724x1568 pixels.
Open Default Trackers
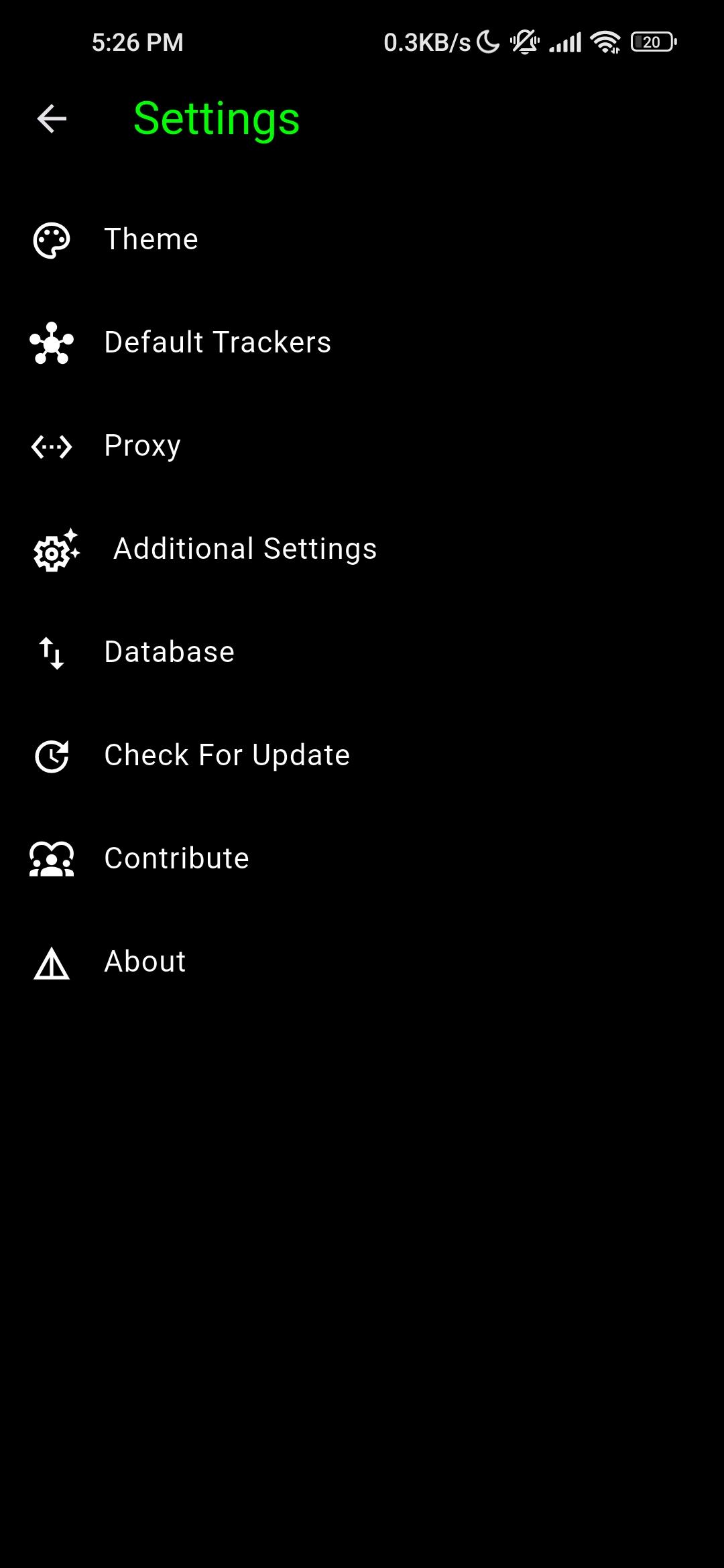pyautogui.click(x=217, y=342)
